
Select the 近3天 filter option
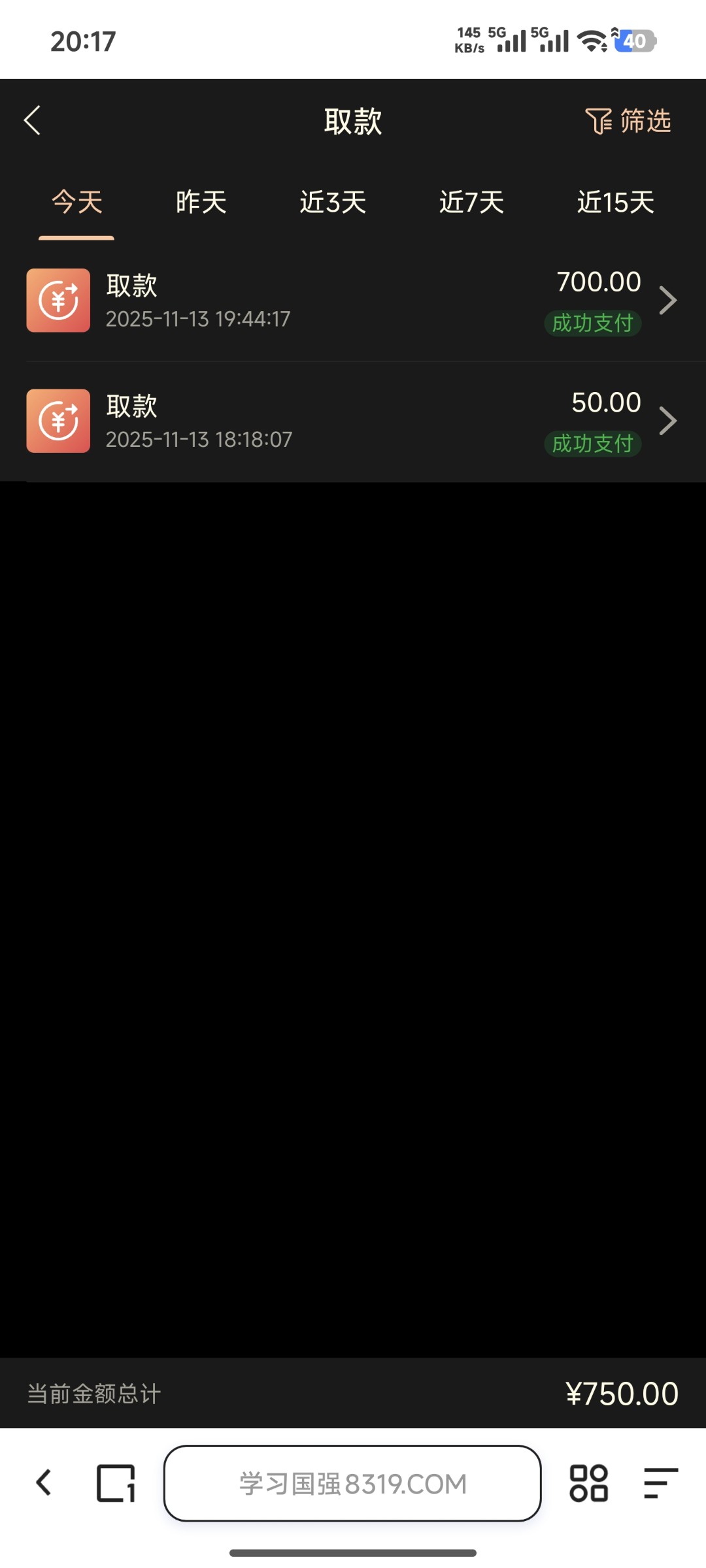(333, 203)
